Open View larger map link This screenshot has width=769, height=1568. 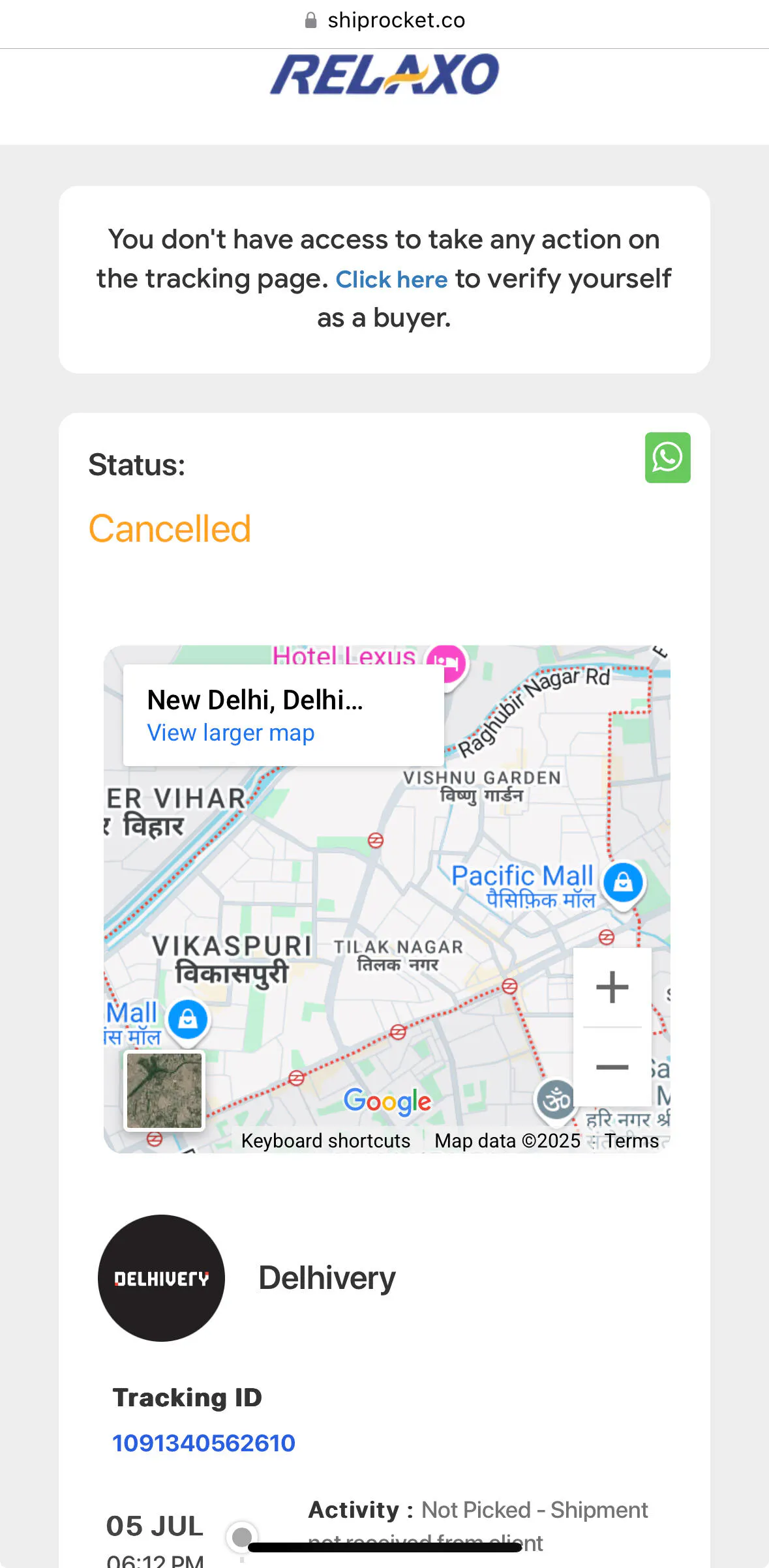point(231,733)
